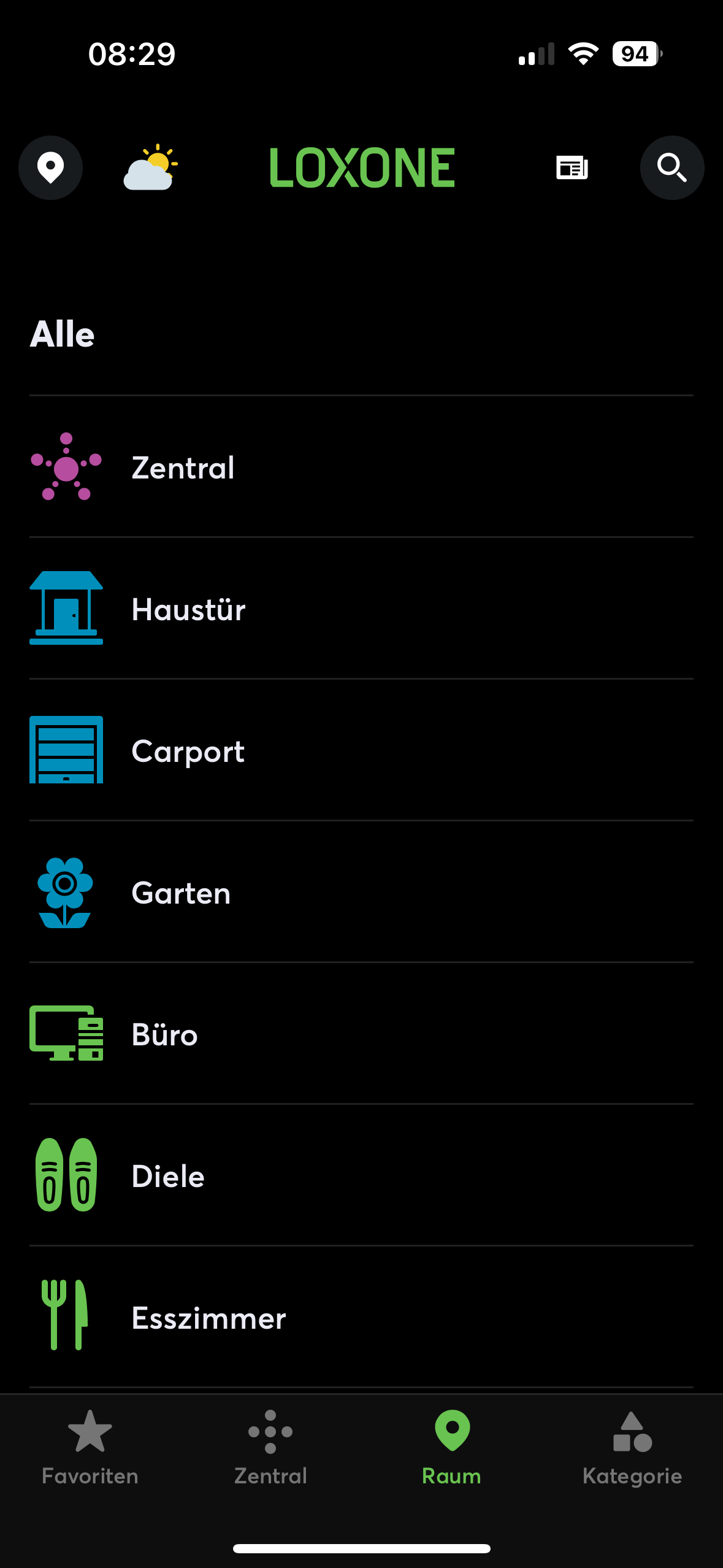The width and height of the screenshot is (723, 1568).
Task: Open the search magnifier
Action: [671, 167]
